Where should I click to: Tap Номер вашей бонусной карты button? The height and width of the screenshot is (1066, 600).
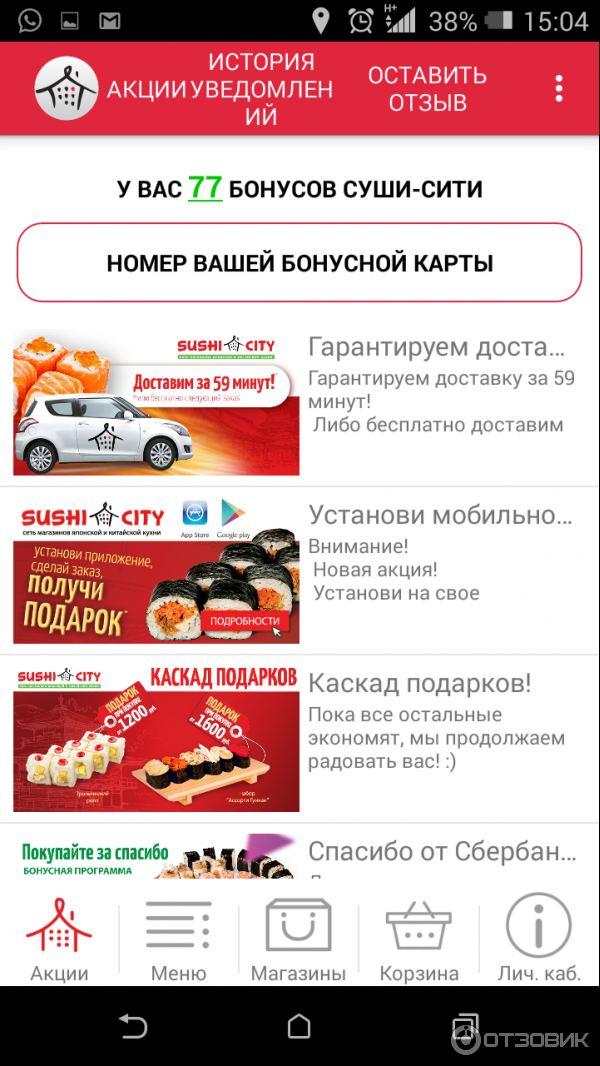299,263
